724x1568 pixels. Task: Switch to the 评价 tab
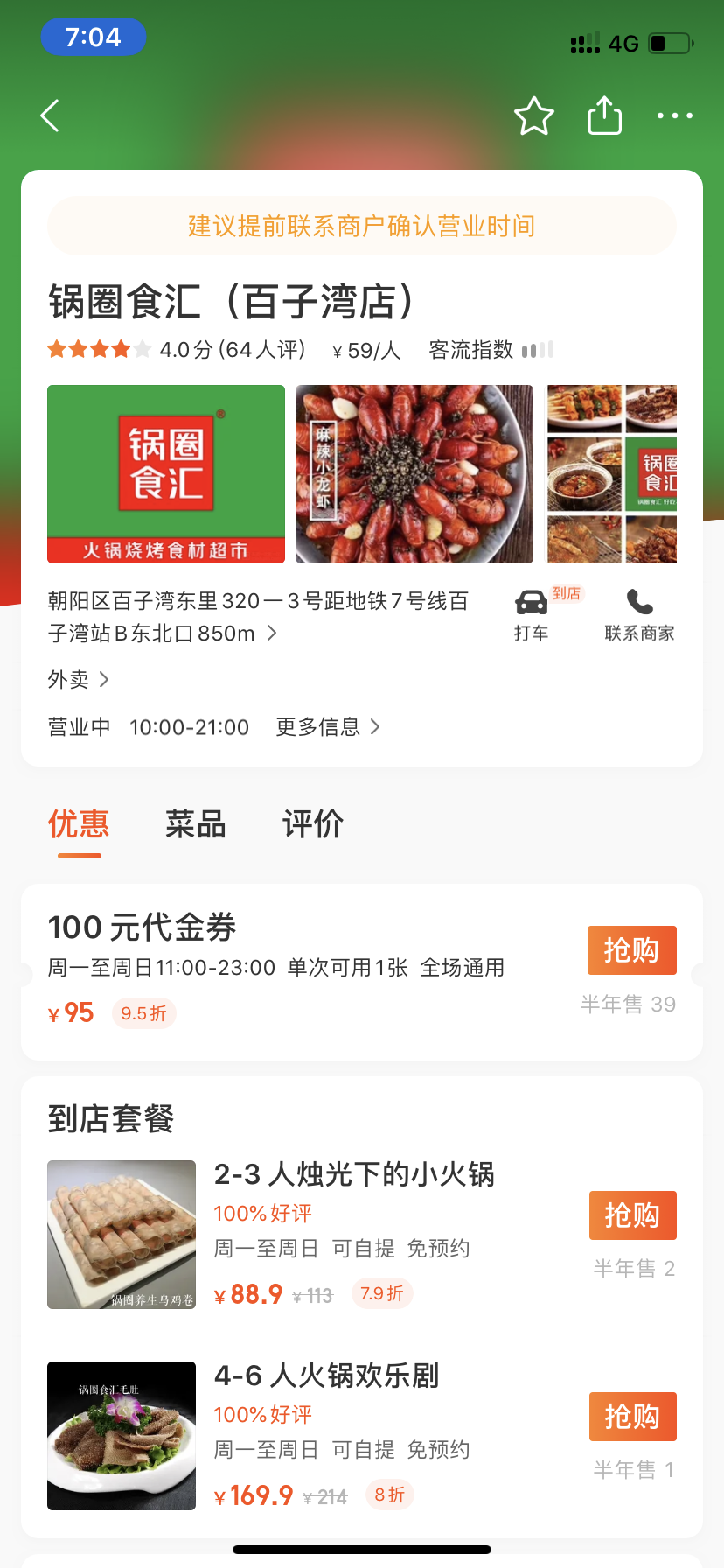[x=313, y=824]
